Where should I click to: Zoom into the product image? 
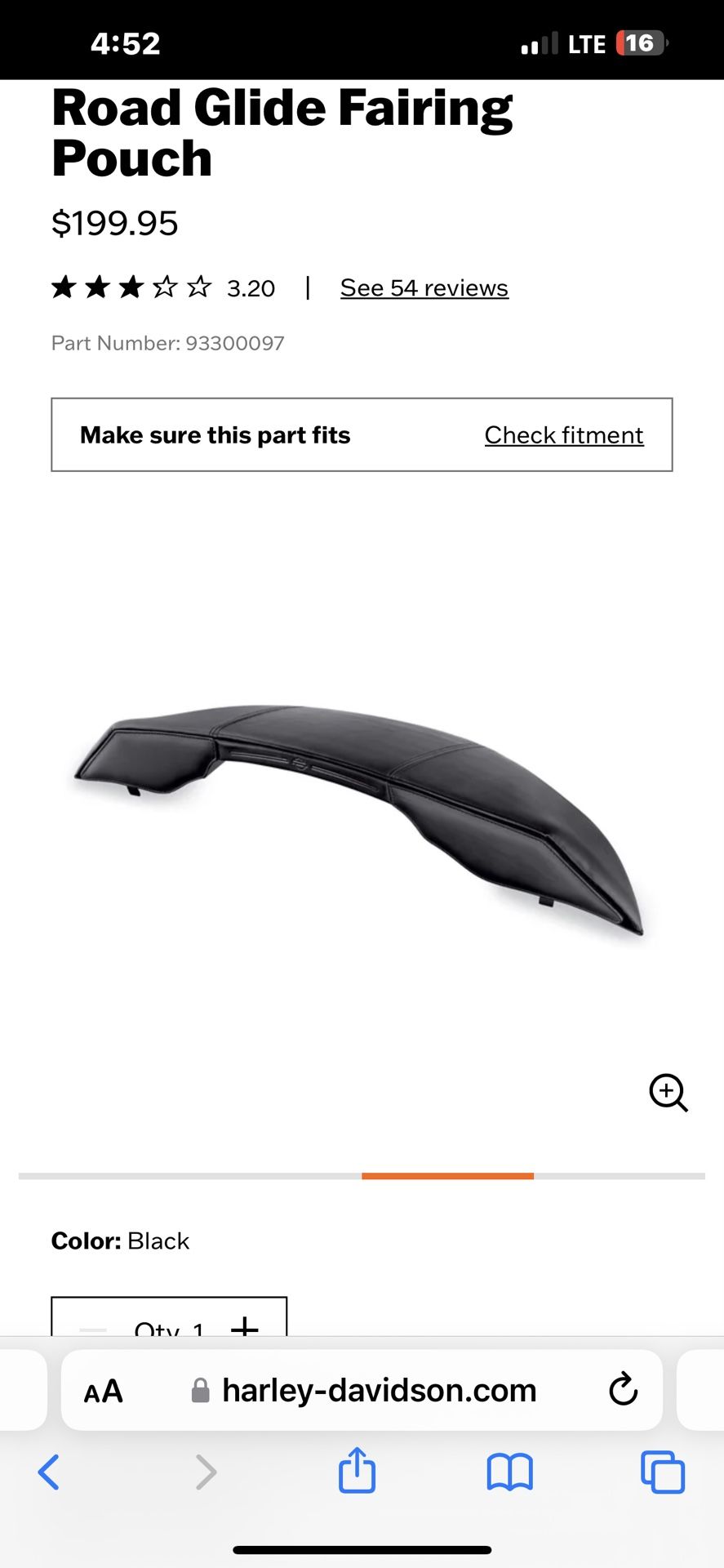[668, 1093]
